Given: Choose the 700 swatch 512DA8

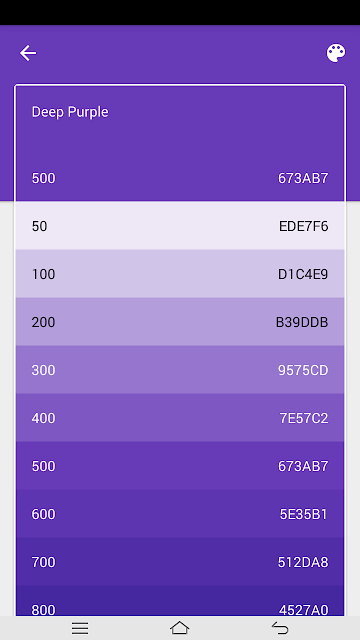Looking at the screenshot, I should [180, 562].
